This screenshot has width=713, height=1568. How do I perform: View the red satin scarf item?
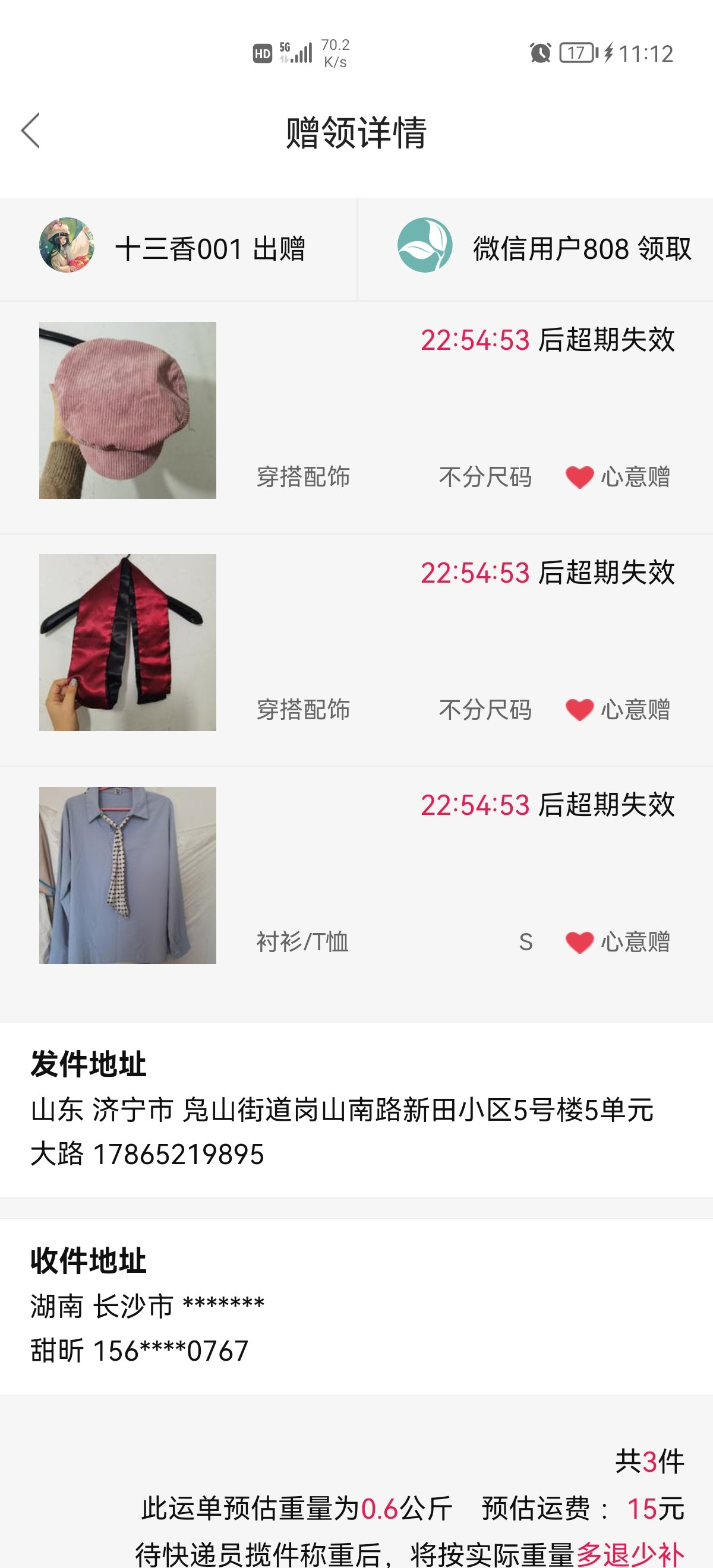coord(127,642)
